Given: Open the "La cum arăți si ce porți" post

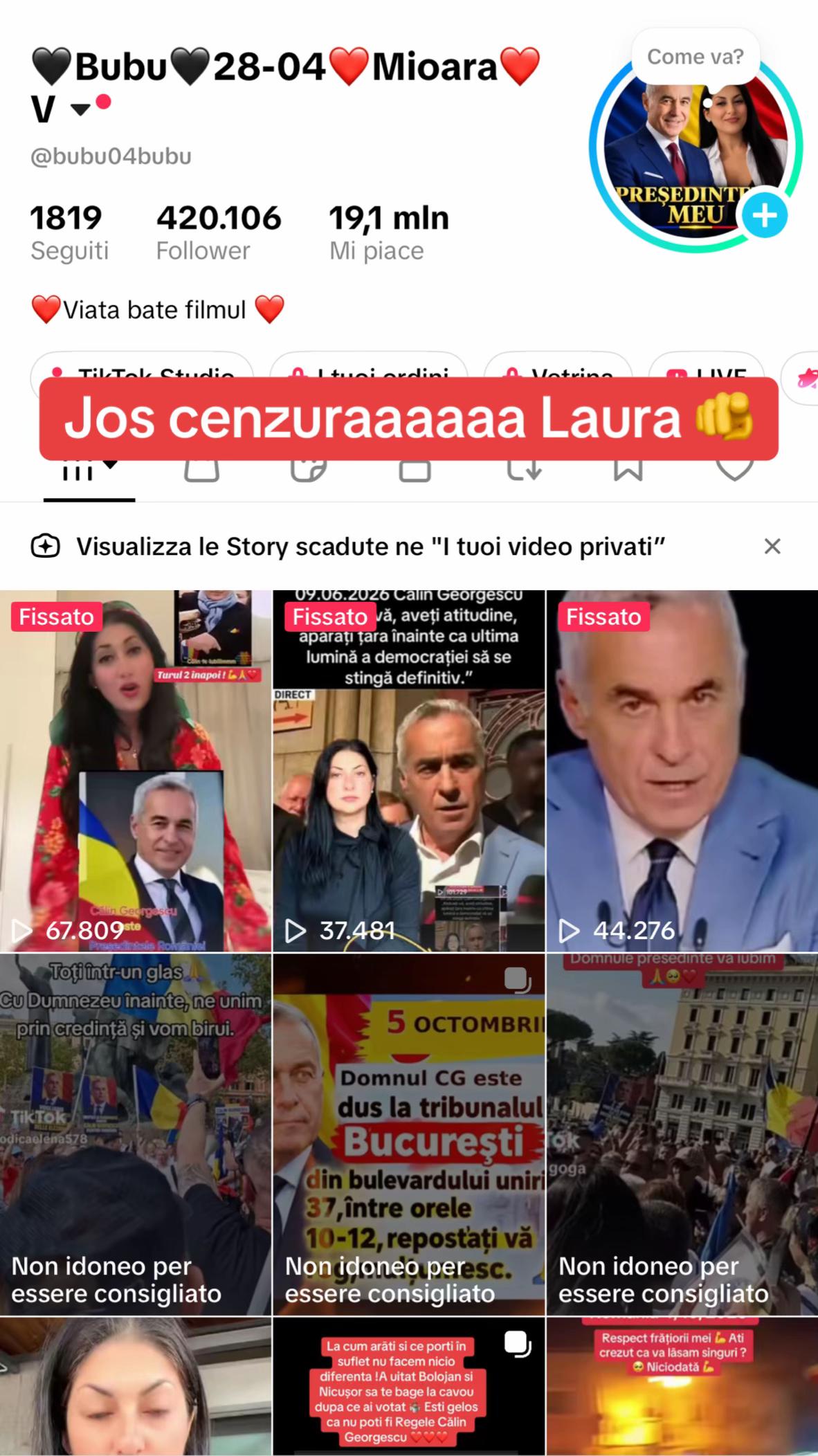Looking at the screenshot, I should 409,1386.
